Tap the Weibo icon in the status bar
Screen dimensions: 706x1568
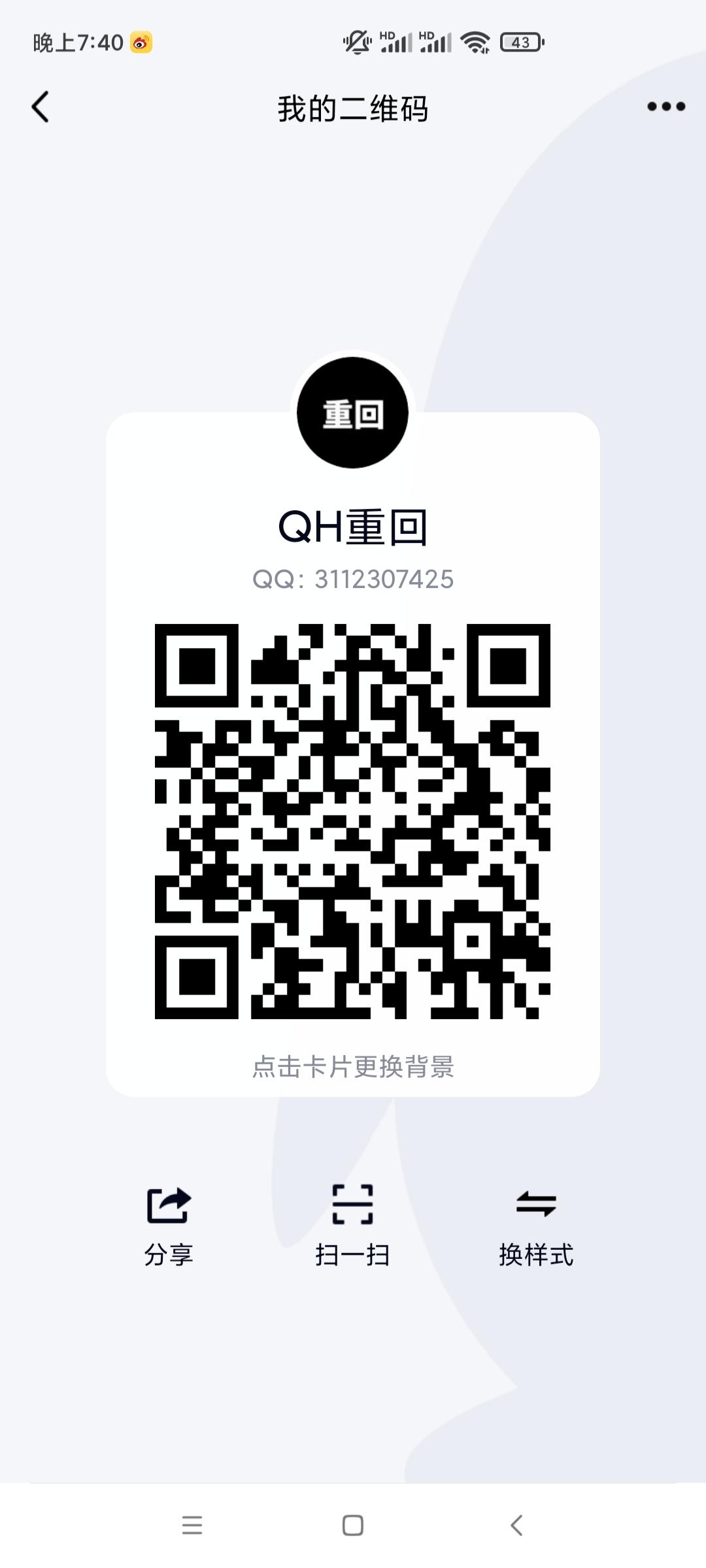[143, 41]
